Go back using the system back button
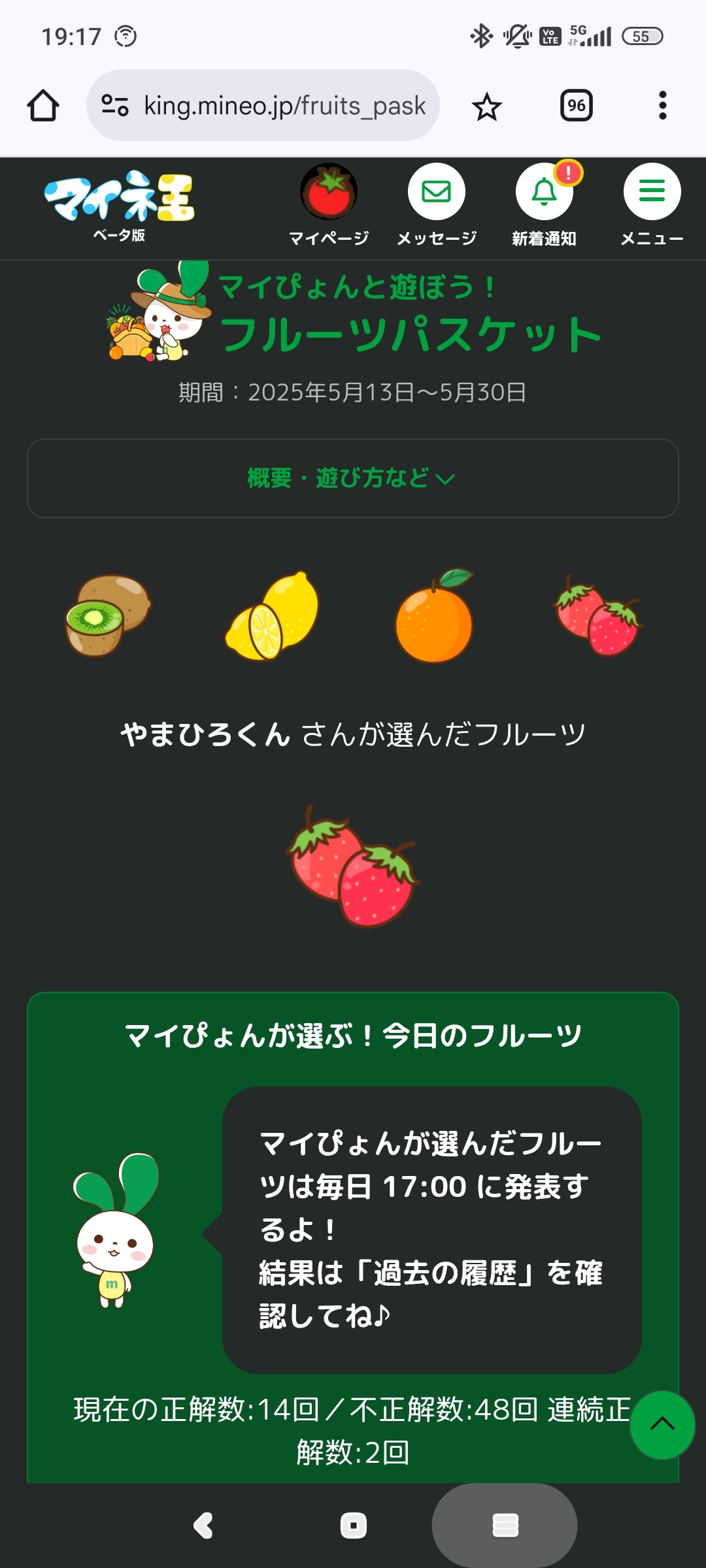 pyautogui.click(x=203, y=1526)
